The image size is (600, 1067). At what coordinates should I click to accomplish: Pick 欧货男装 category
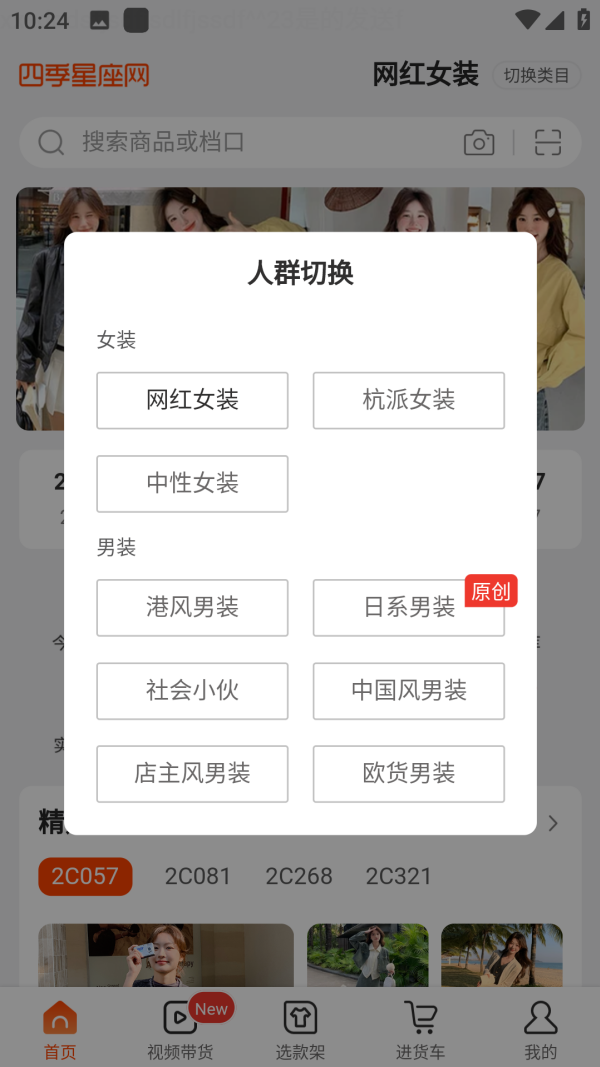point(408,773)
